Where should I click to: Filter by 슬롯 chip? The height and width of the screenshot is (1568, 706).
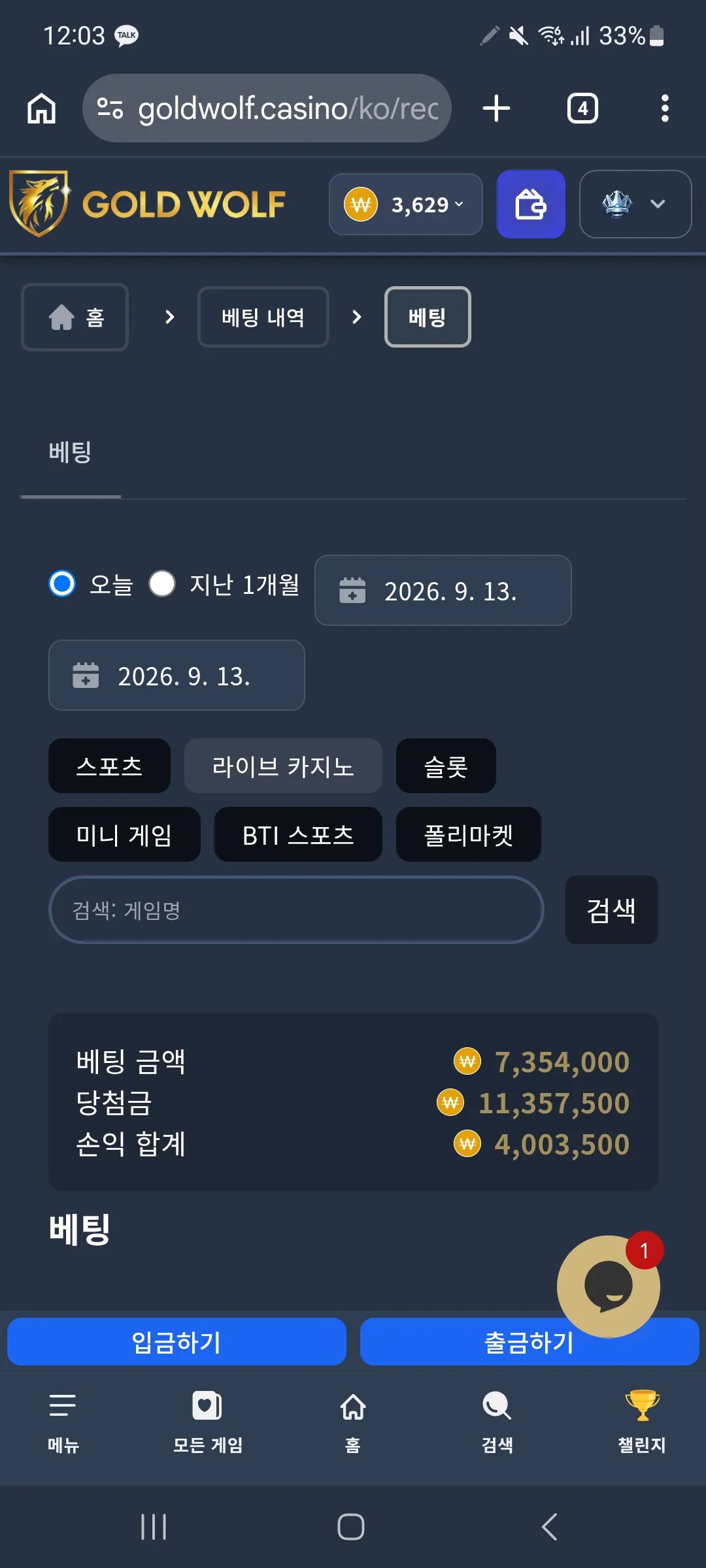click(446, 766)
